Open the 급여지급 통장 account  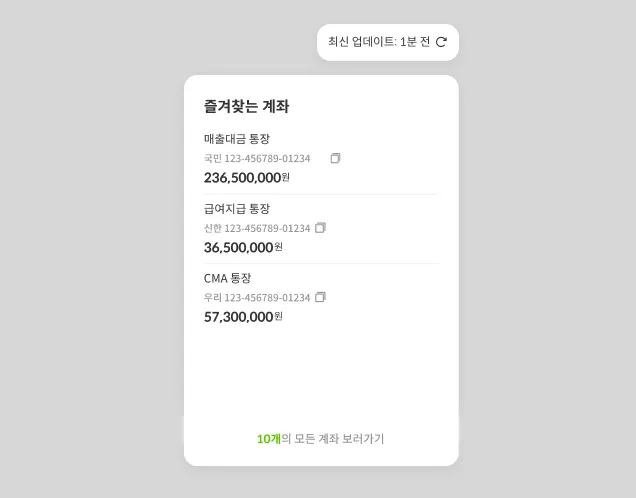[237, 209]
